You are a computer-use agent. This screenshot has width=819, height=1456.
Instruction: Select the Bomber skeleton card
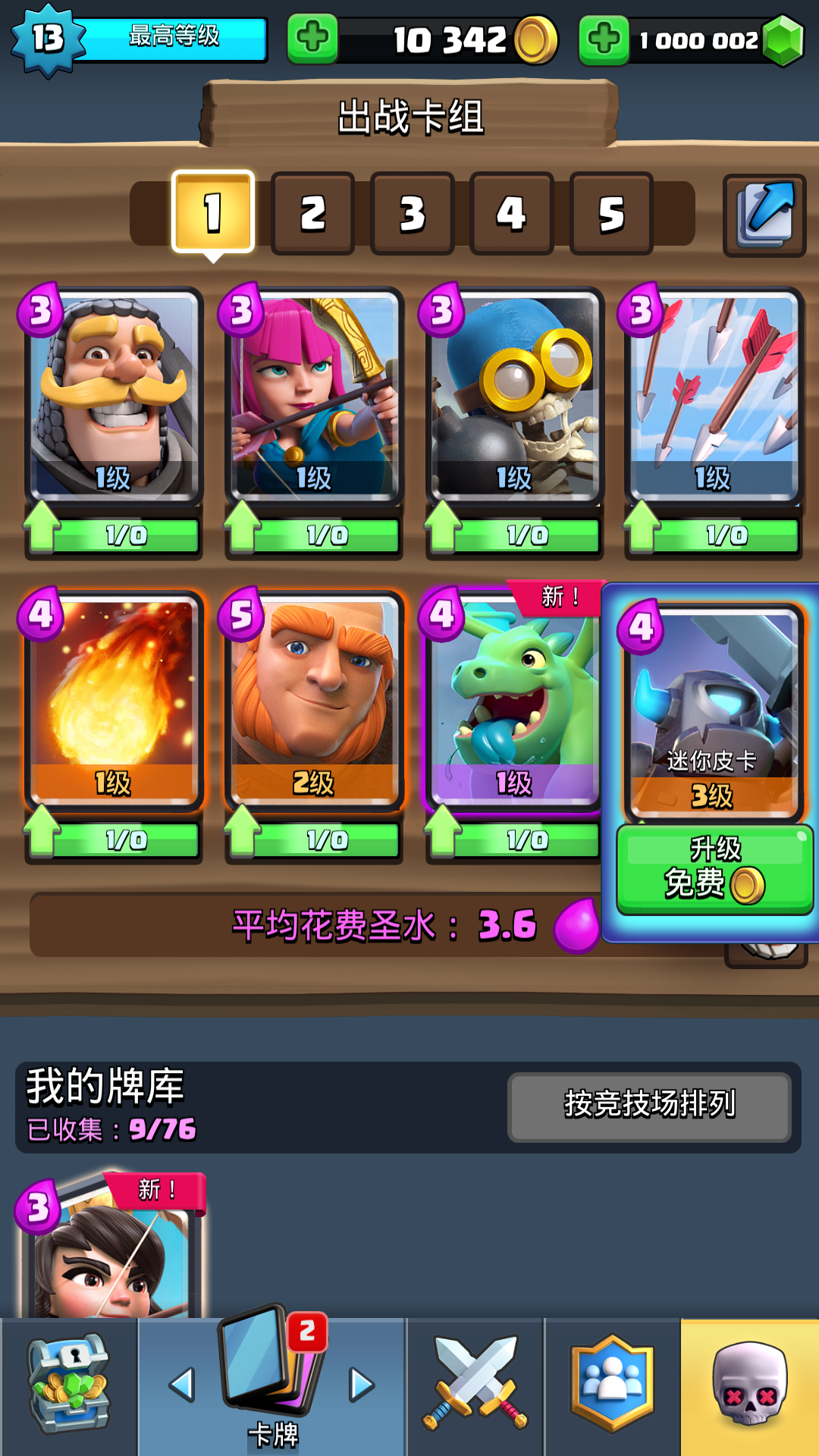514,396
